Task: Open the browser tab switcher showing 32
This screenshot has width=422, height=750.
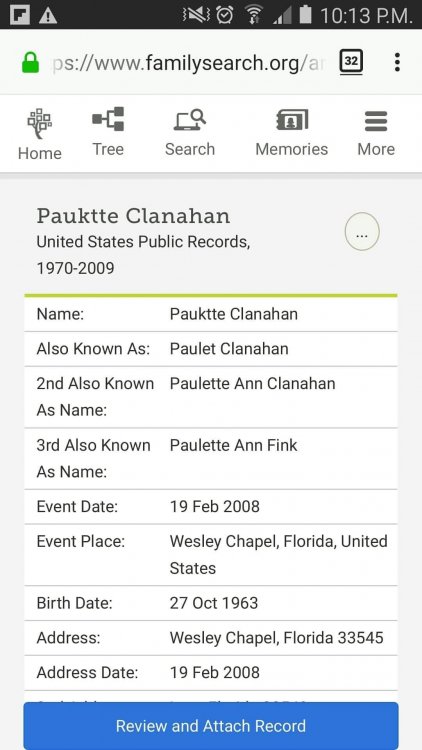Action: tap(351, 62)
